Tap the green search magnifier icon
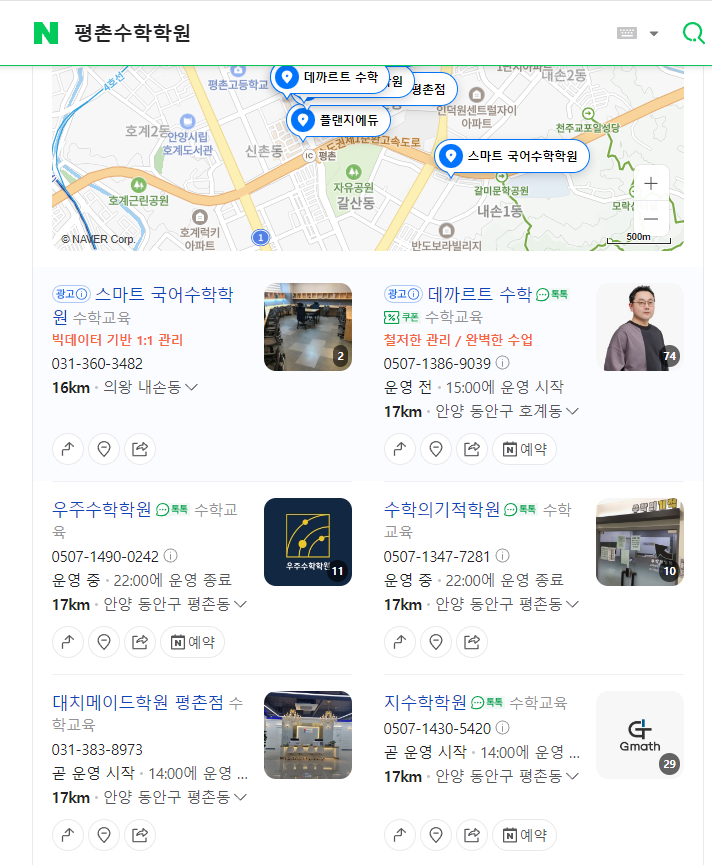712x865 pixels. (692, 33)
